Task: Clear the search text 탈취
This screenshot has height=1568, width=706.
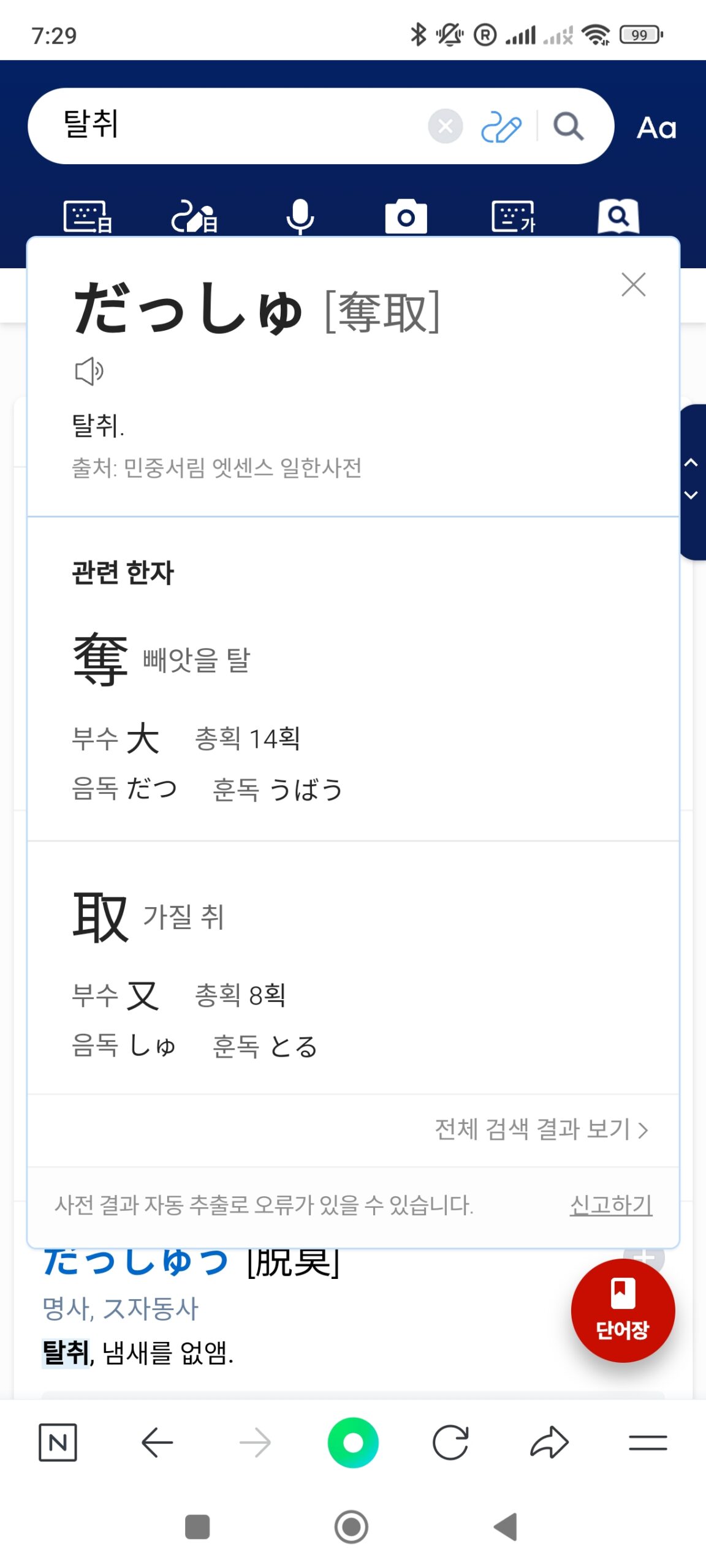Action: click(x=445, y=126)
